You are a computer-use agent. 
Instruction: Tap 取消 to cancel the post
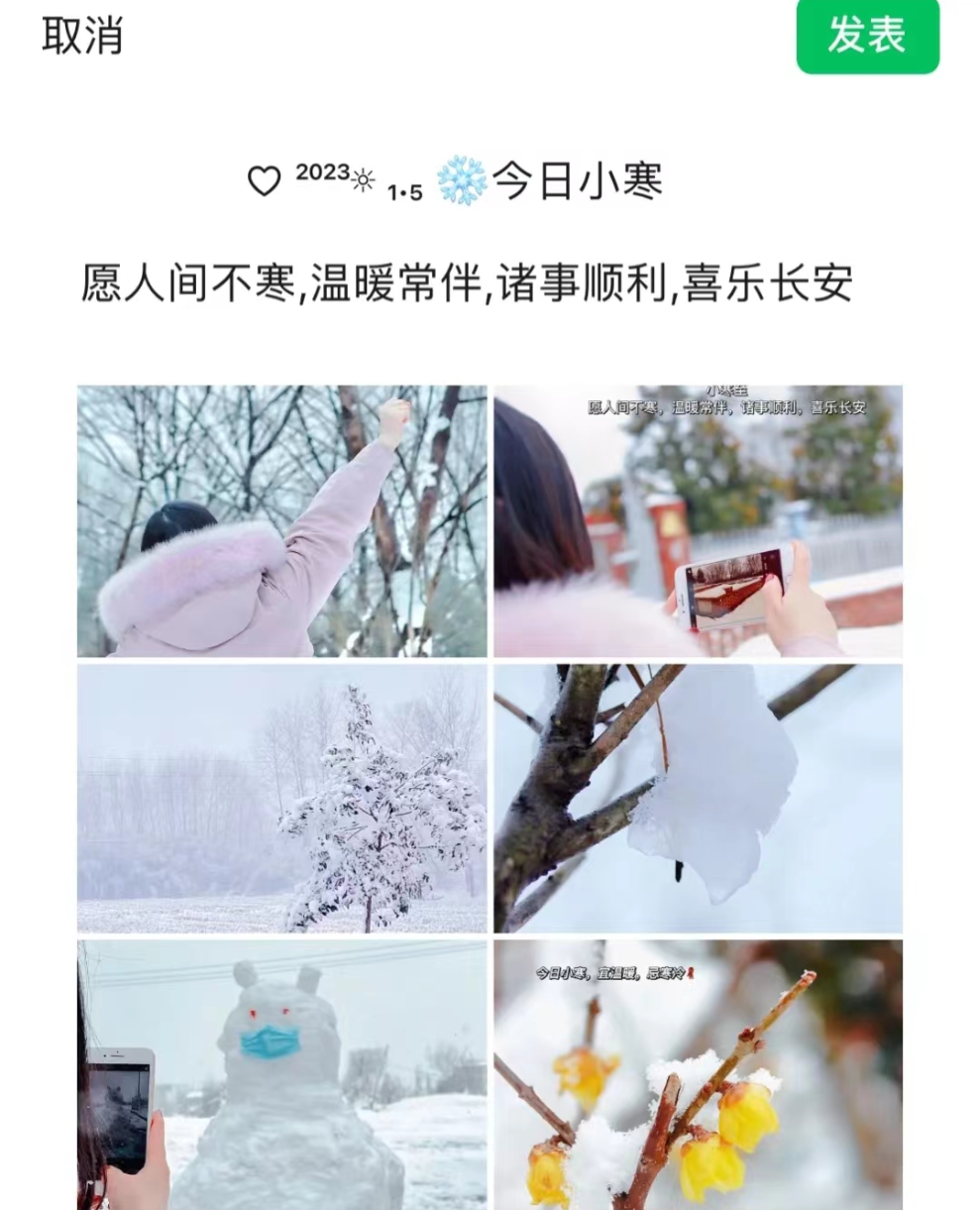point(82,36)
